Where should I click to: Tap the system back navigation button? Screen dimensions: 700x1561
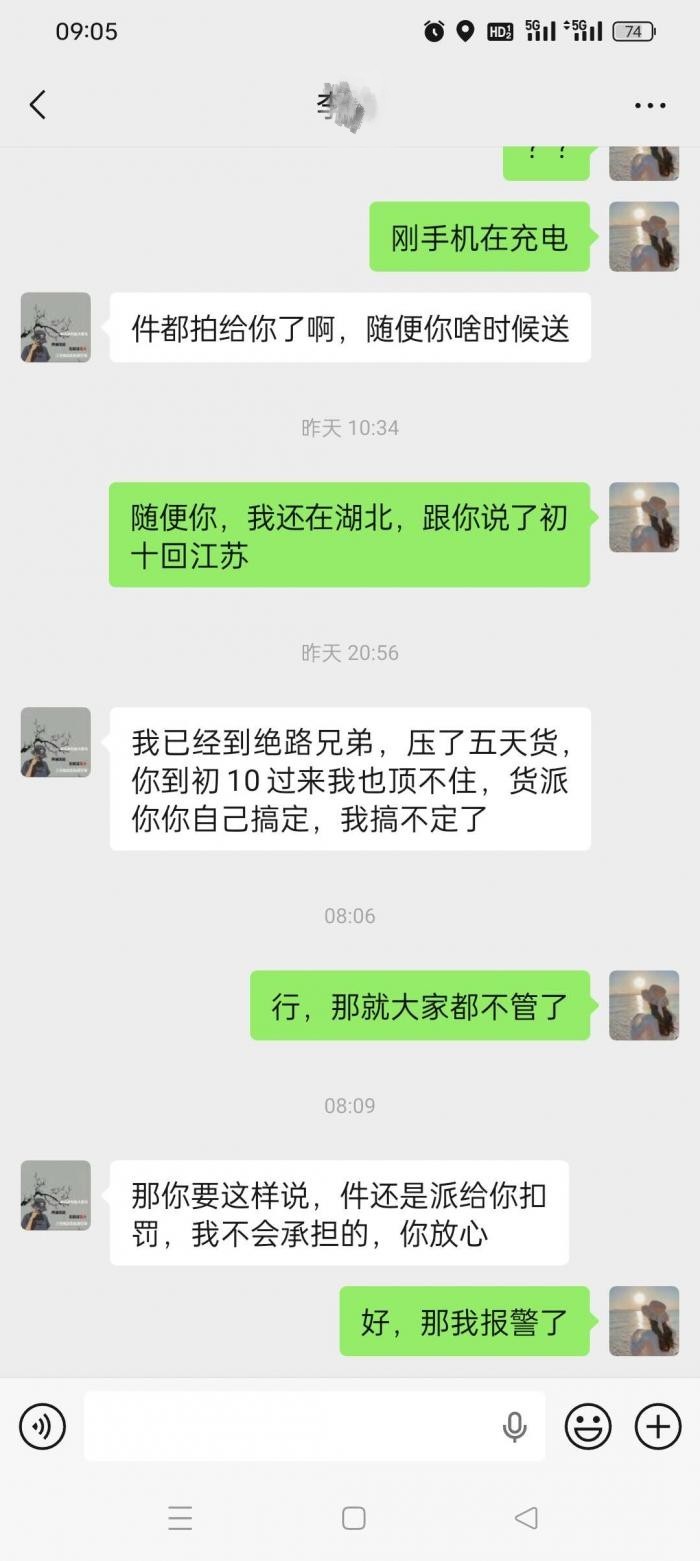[526, 1518]
